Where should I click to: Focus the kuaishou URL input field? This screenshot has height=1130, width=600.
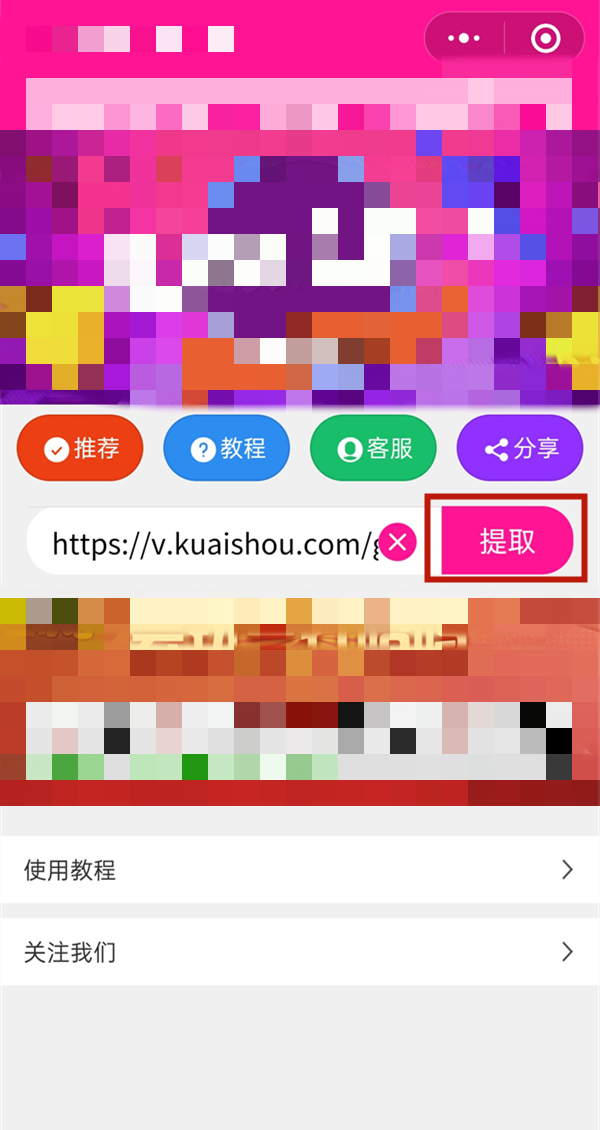210,543
